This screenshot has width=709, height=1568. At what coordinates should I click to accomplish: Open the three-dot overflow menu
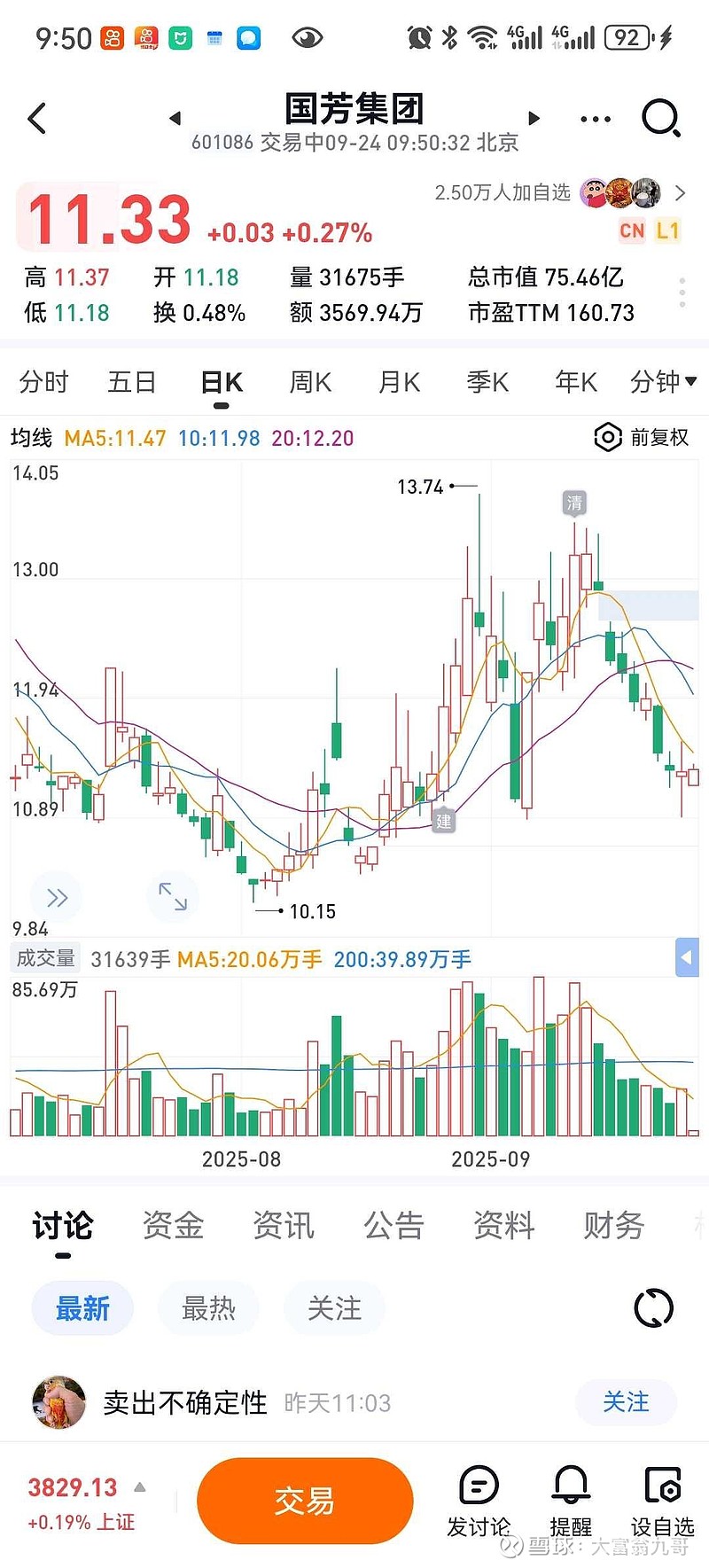pyautogui.click(x=595, y=119)
